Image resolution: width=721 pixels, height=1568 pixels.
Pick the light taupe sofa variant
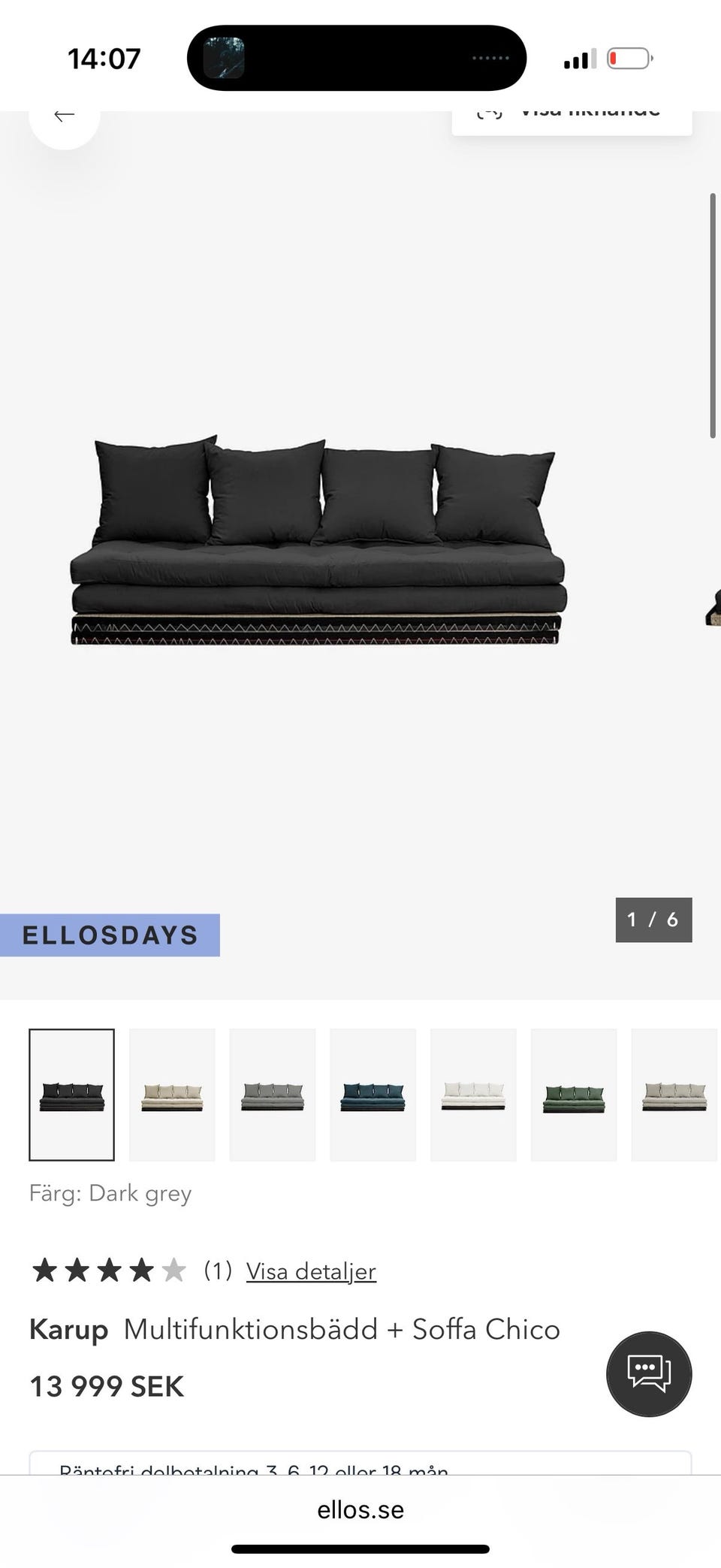pyautogui.click(x=674, y=1095)
